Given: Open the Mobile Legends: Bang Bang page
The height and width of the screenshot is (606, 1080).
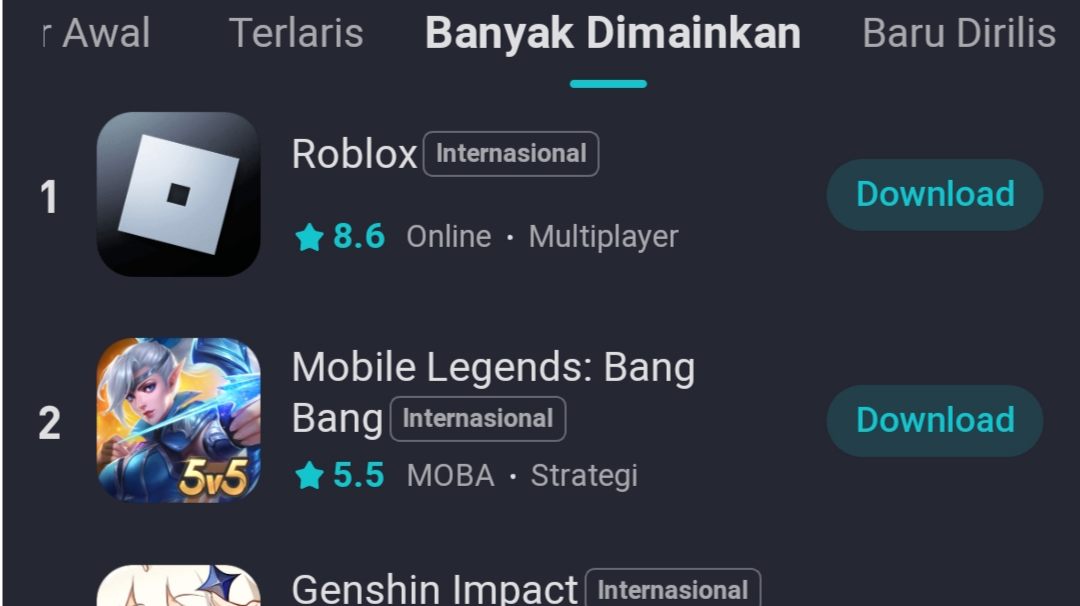Looking at the screenshot, I should (x=492, y=368).
